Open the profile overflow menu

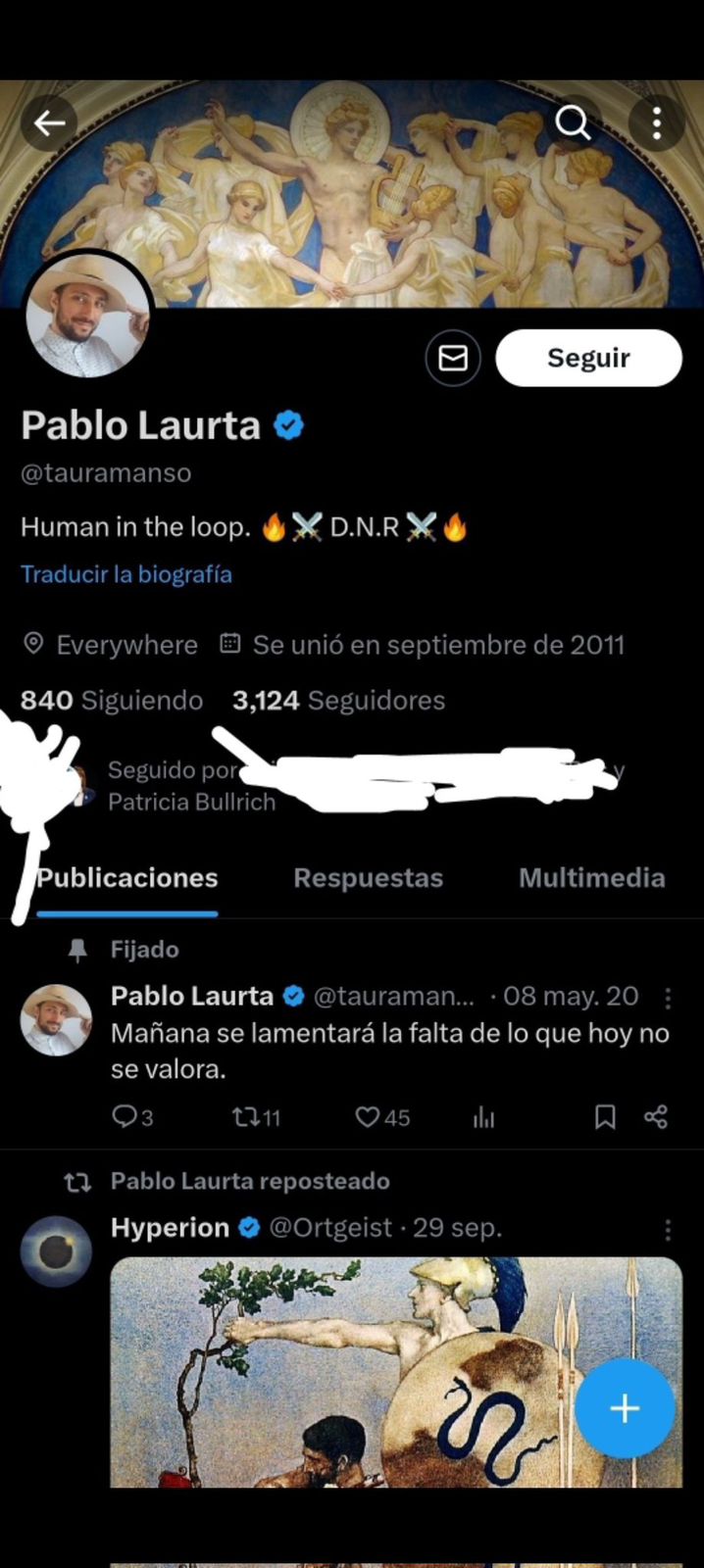[656, 122]
